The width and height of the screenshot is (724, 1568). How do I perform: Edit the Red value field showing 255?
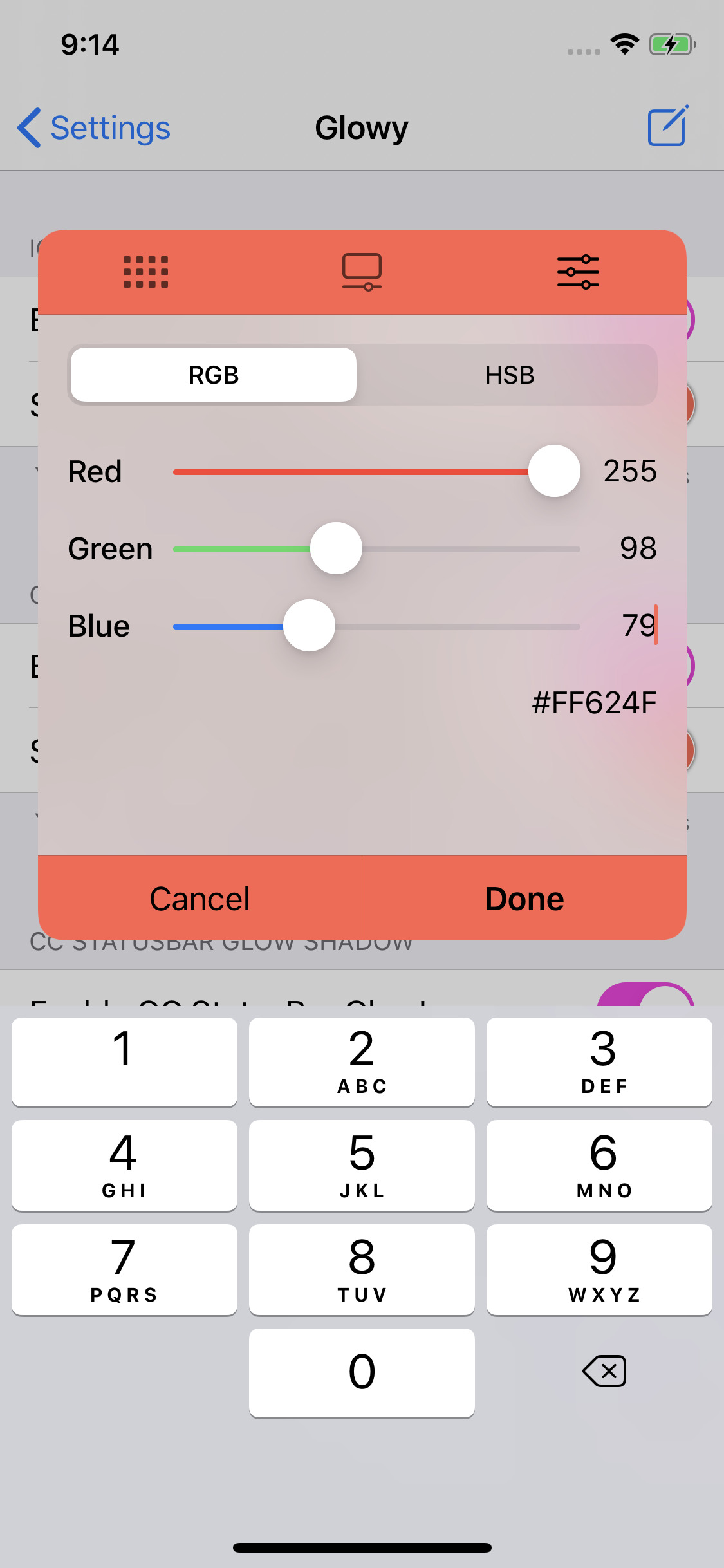(629, 471)
